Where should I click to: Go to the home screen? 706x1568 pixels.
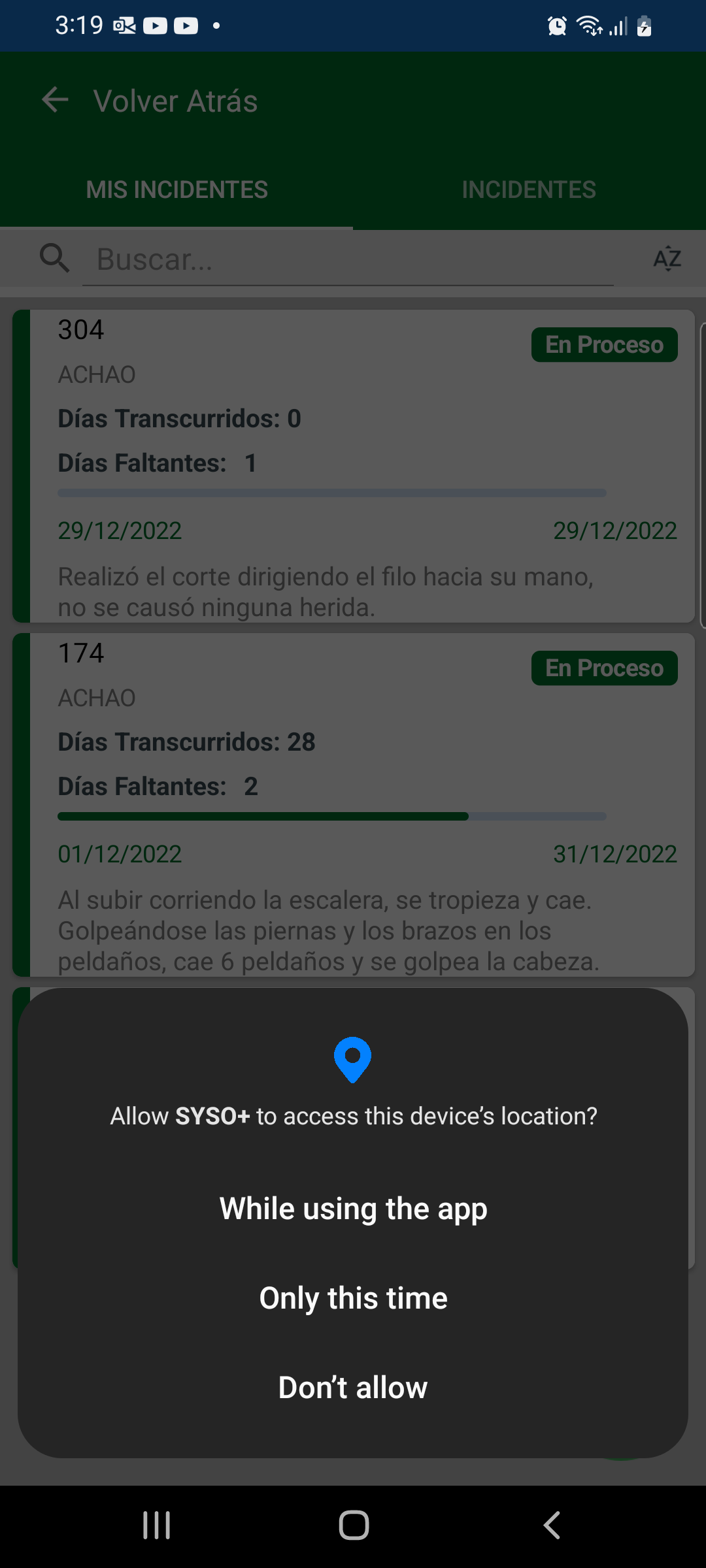(x=353, y=1526)
